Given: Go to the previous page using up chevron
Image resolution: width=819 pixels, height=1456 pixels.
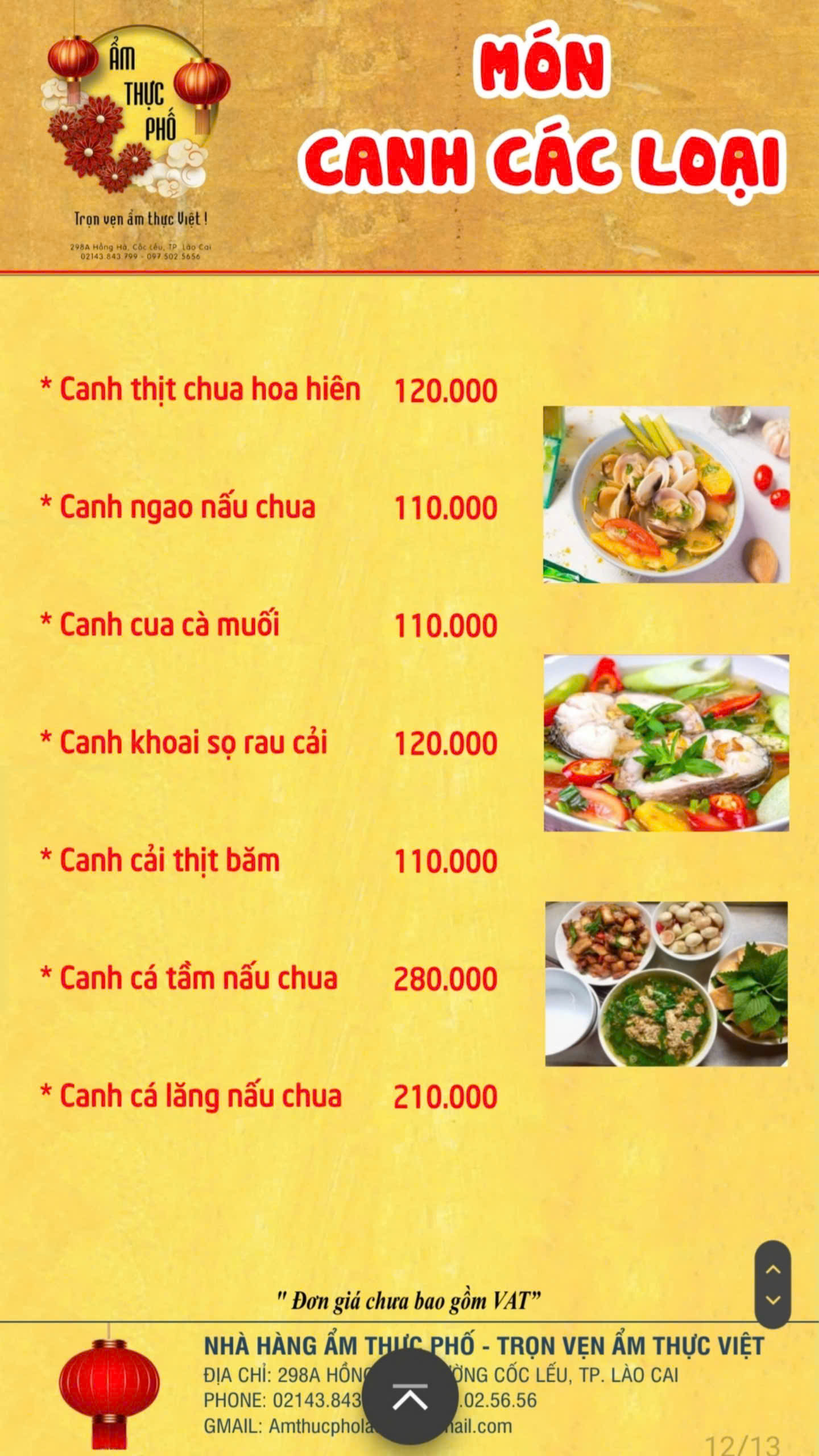Looking at the screenshot, I should point(772,1269).
